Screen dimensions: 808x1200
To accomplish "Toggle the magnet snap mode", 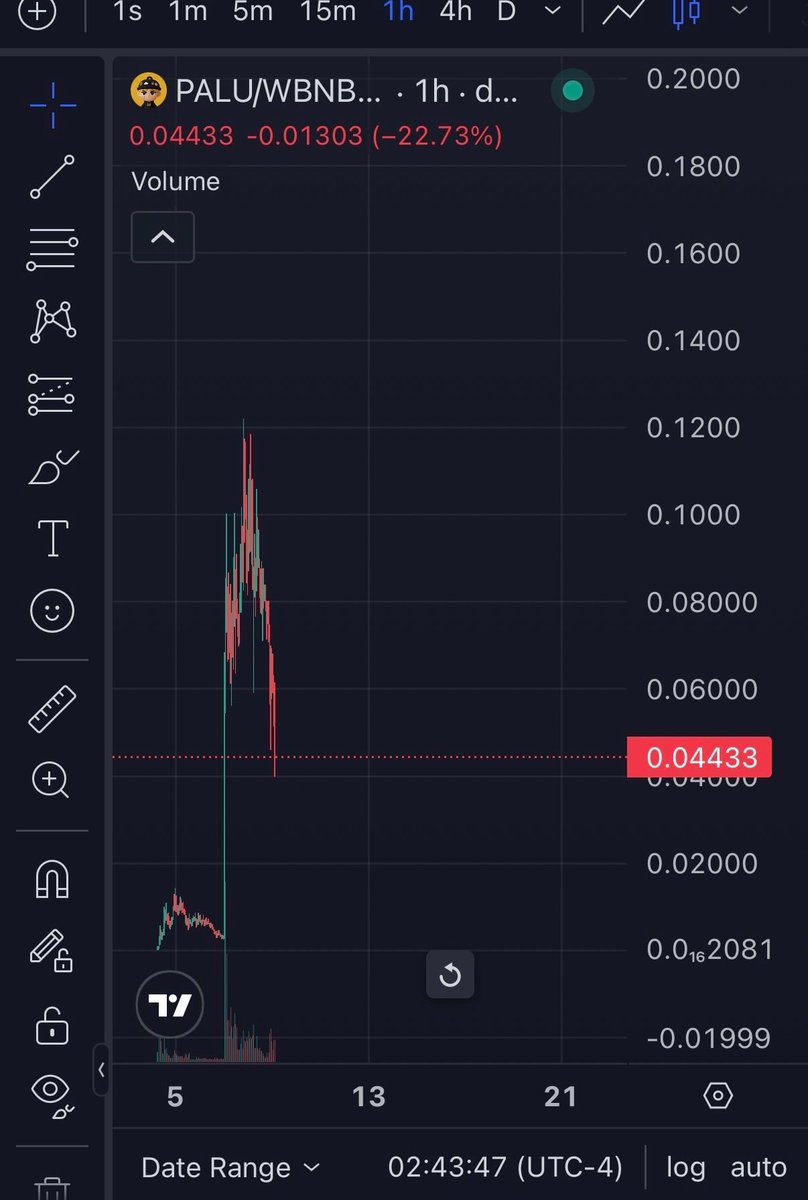I will click(52, 878).
